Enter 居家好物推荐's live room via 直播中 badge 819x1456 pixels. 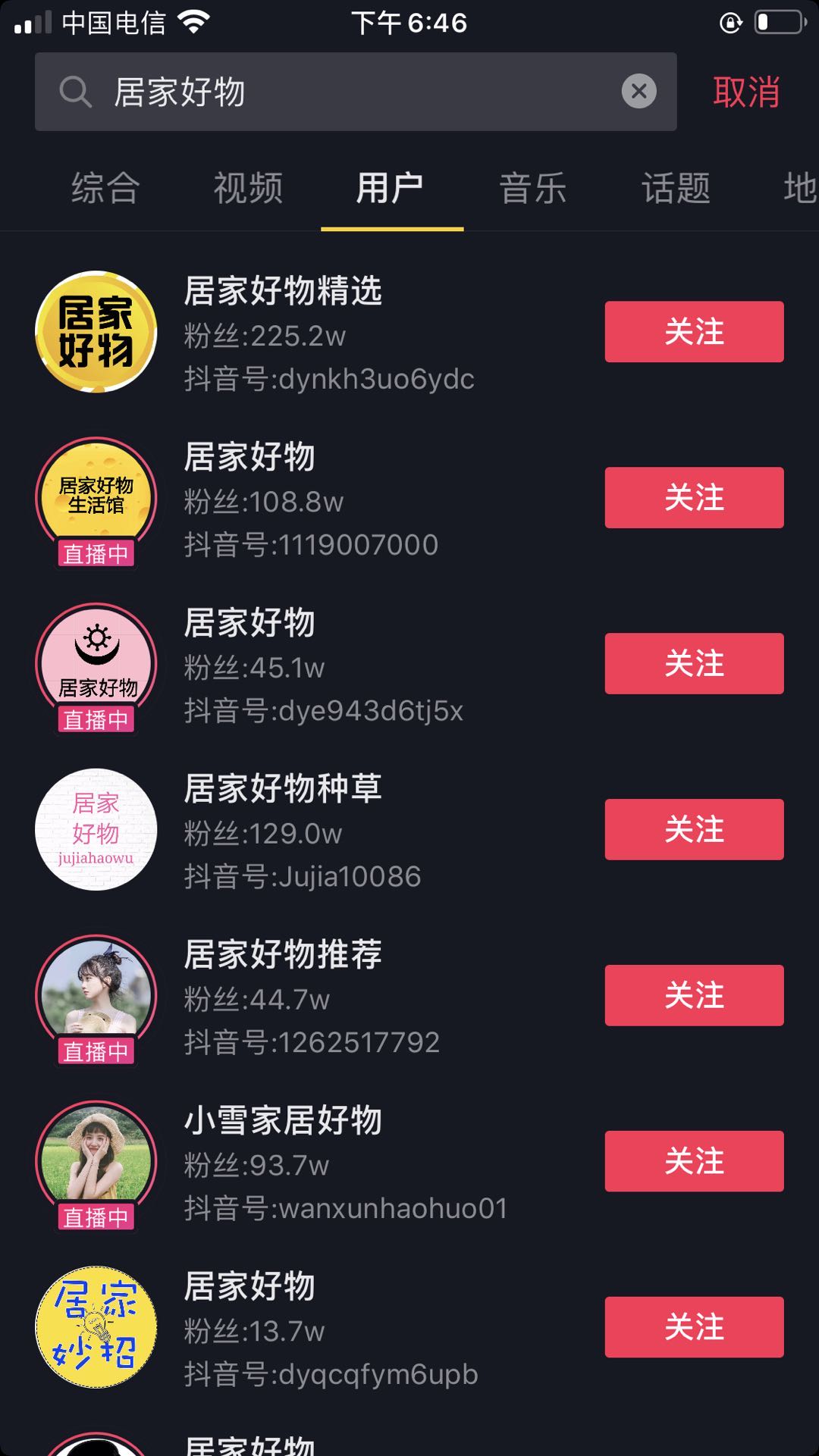click(x=95, y=1051)
